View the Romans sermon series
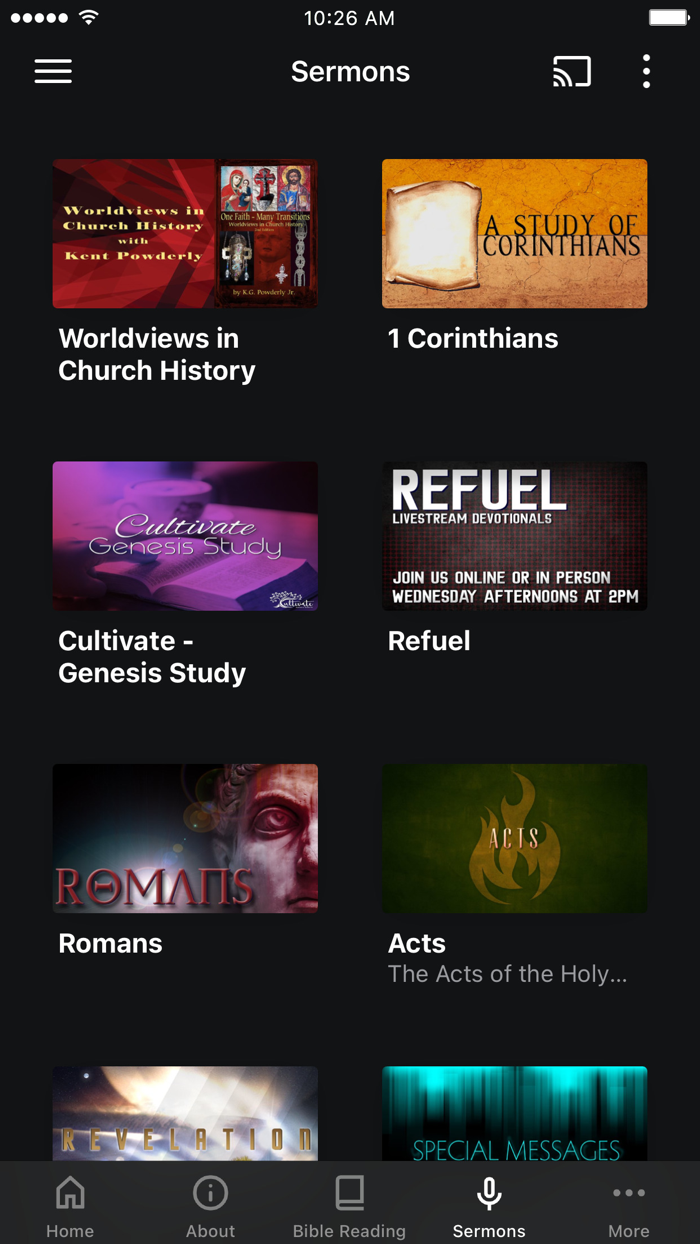This screenshot has height=1244, width=700. [x=185, y=838]
